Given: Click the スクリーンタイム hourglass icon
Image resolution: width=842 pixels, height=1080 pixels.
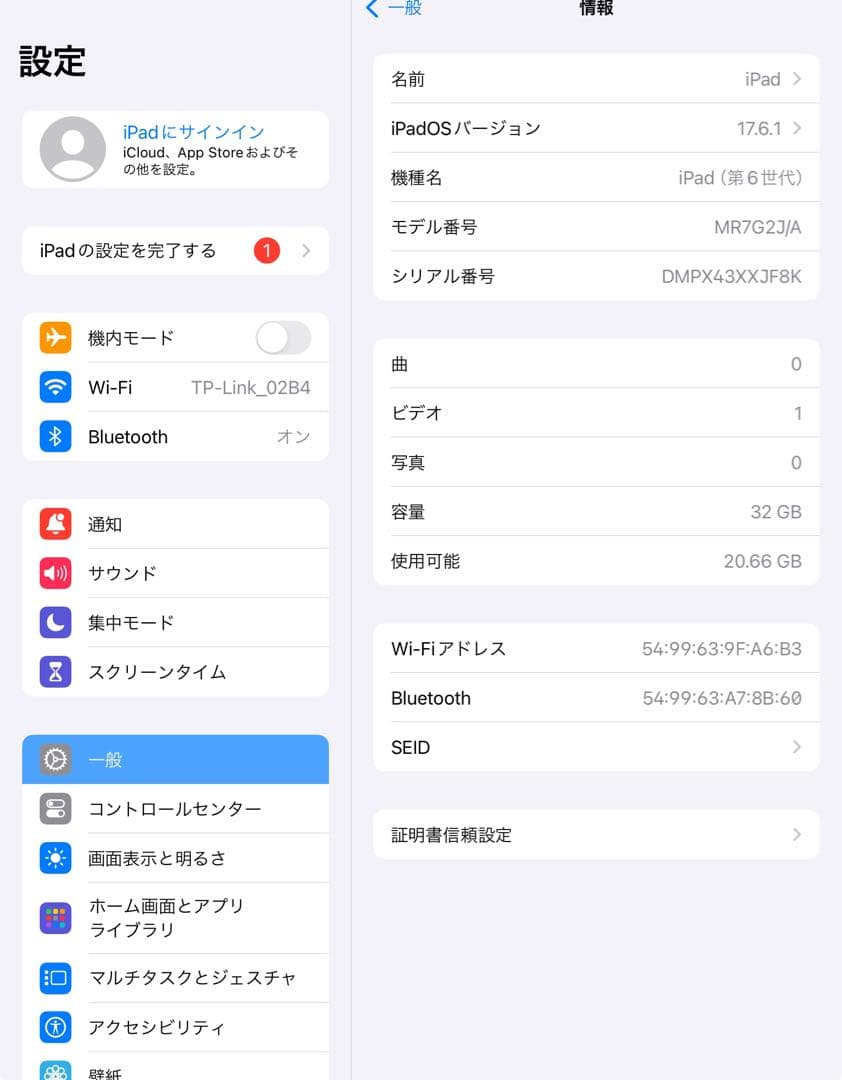Looking at the screenshot, I should (55, 671).
